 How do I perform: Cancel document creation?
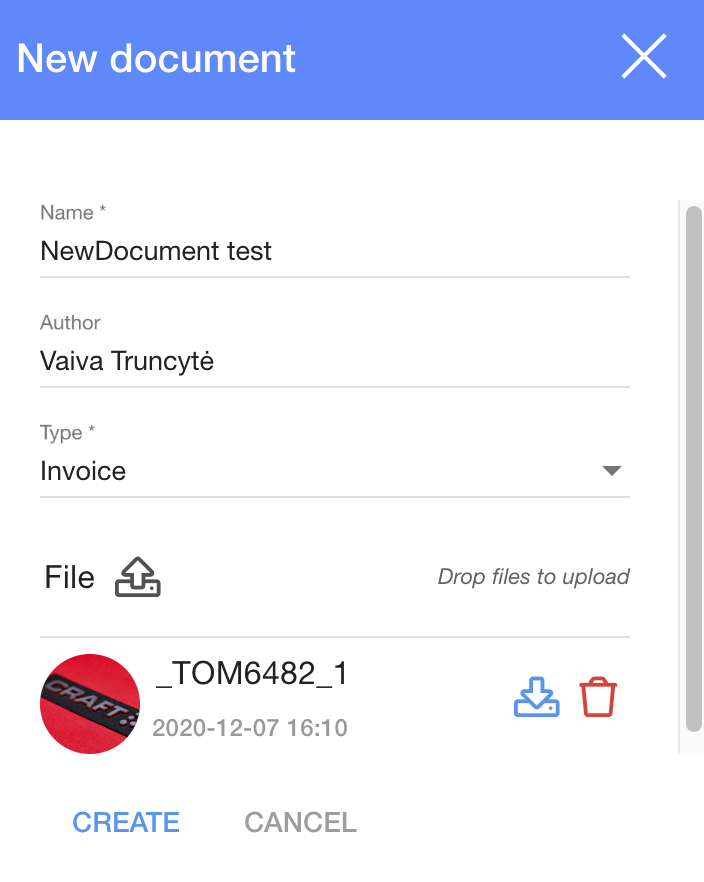click(300, 822)
